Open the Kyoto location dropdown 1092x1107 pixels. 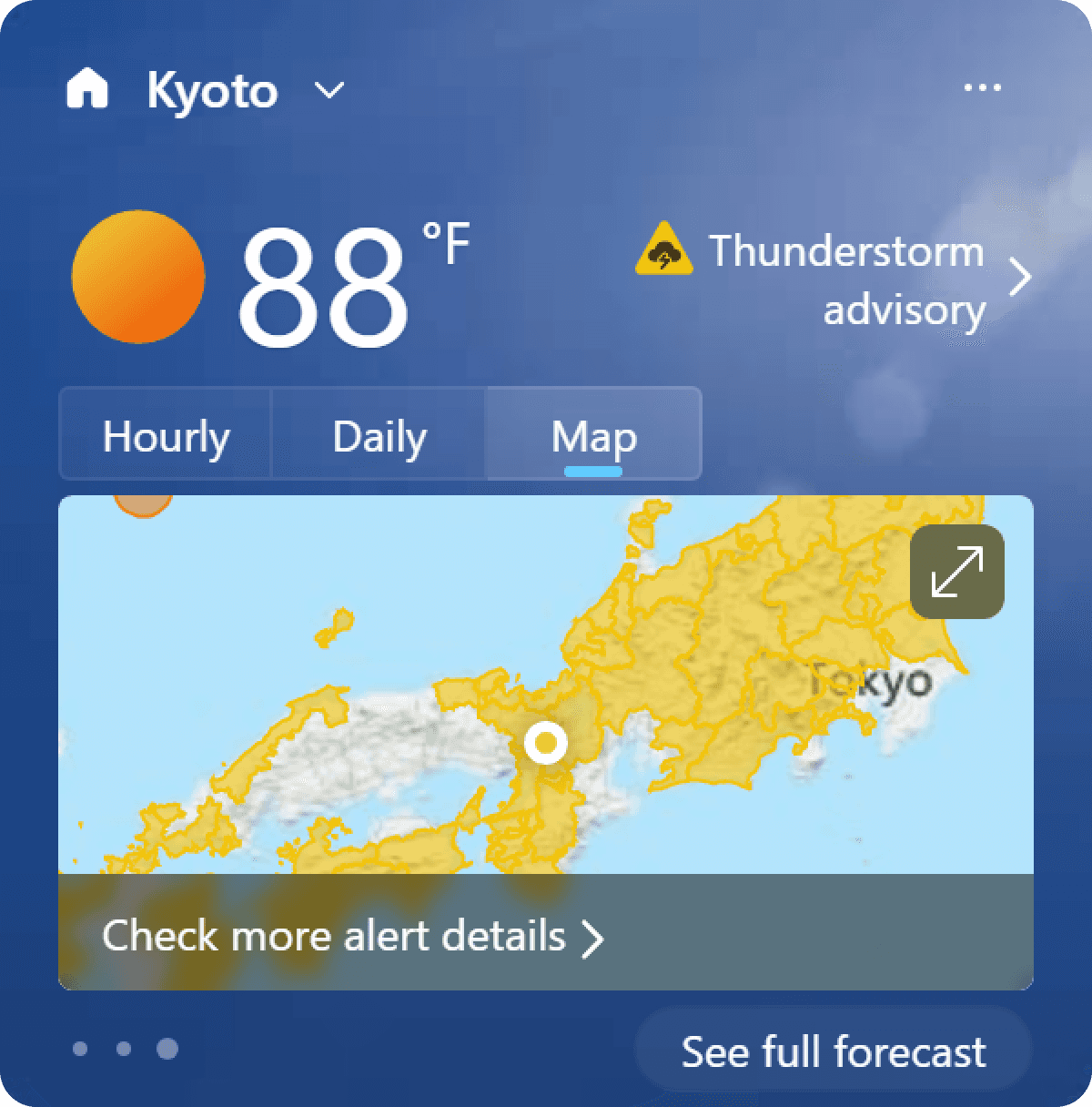click(329, 90)
